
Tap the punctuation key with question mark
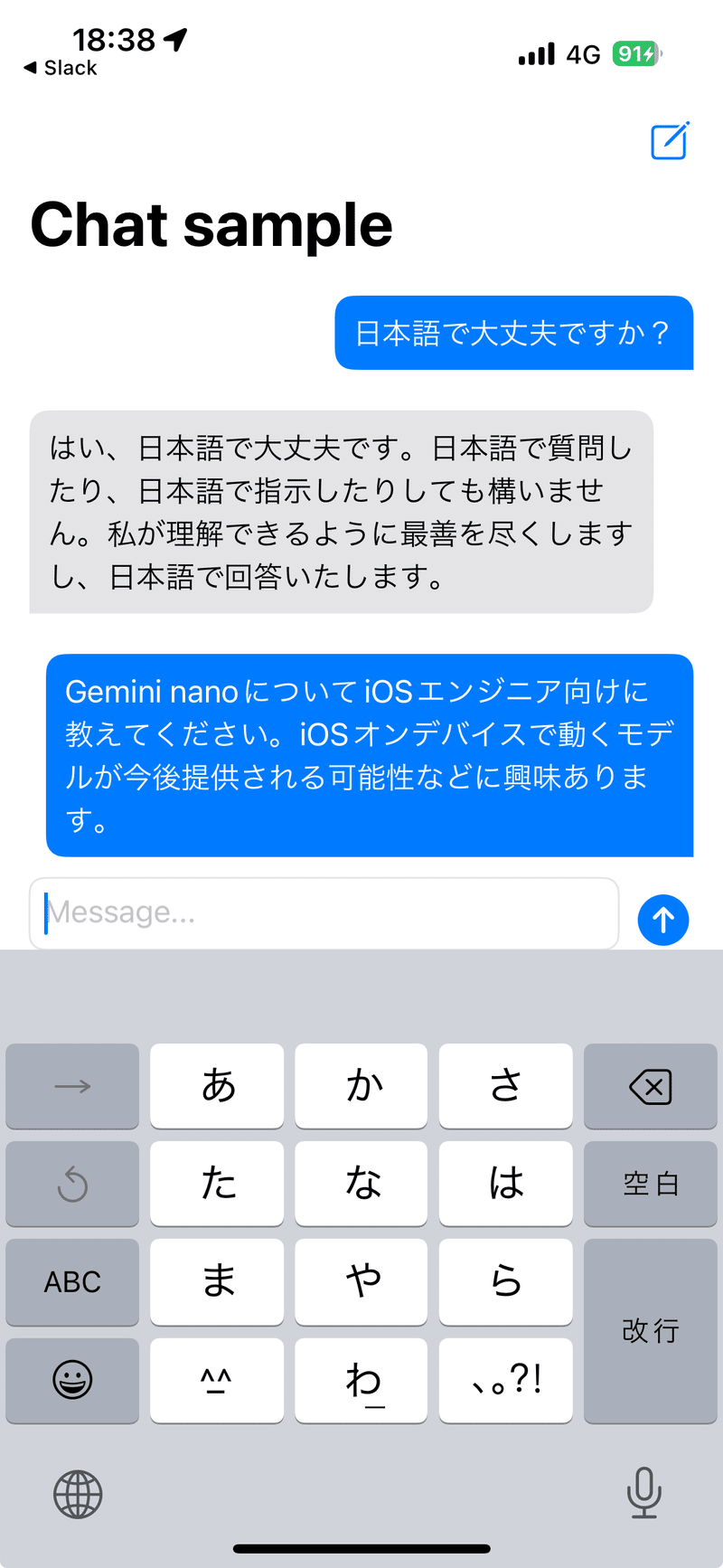[x=505, y=1380]
